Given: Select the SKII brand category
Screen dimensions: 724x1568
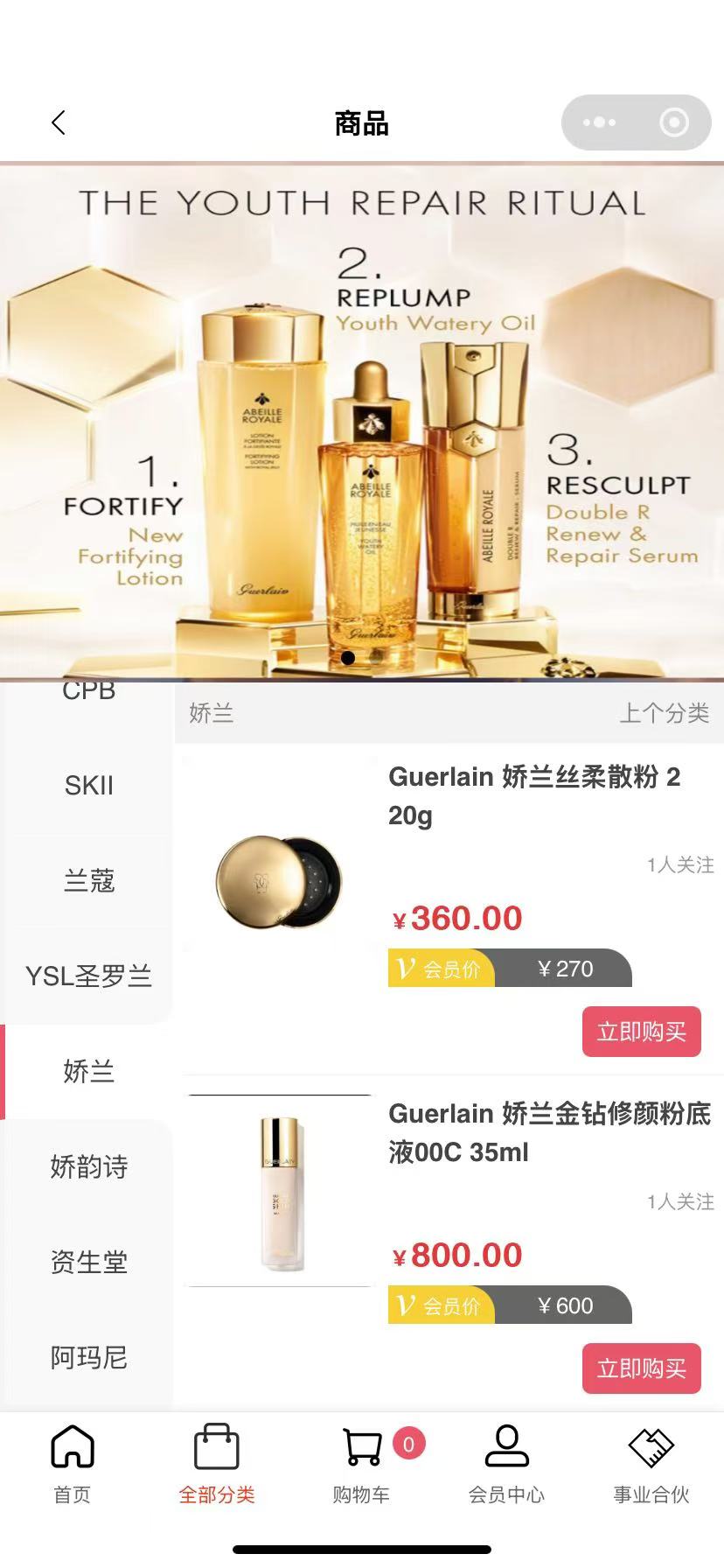Looking at the screenshot, I should coord(88,785).
